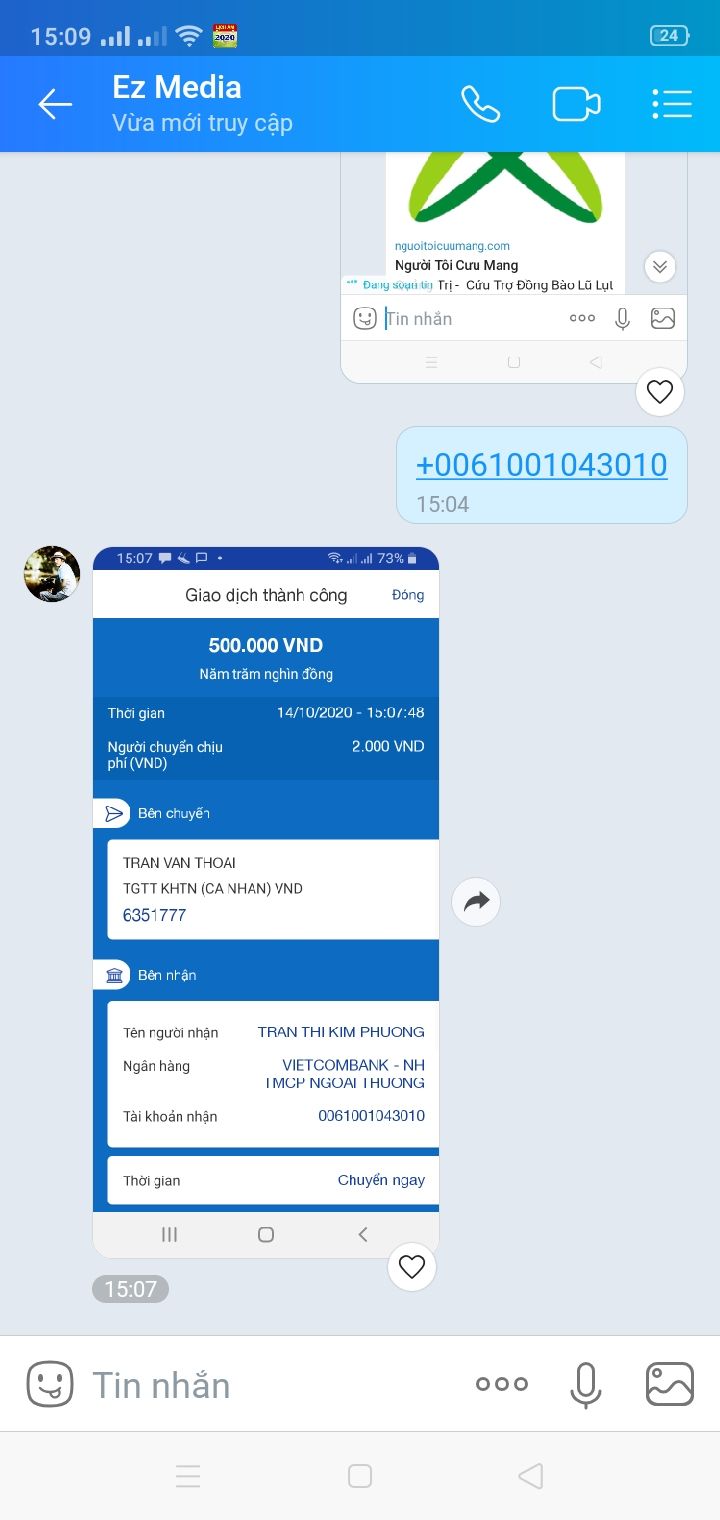Viewport: 720px width, 1520px height.
Task: Like the upper screenshot message
Action: tap(660, 392)
